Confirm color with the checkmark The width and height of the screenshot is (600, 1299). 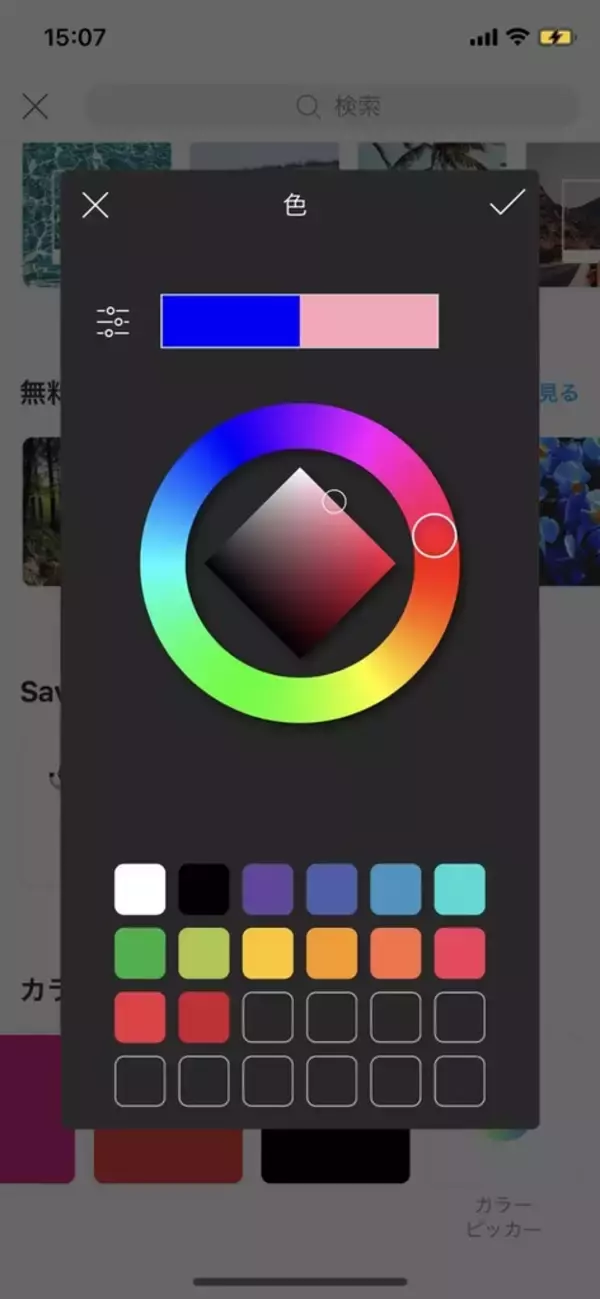tap(507, 204)
